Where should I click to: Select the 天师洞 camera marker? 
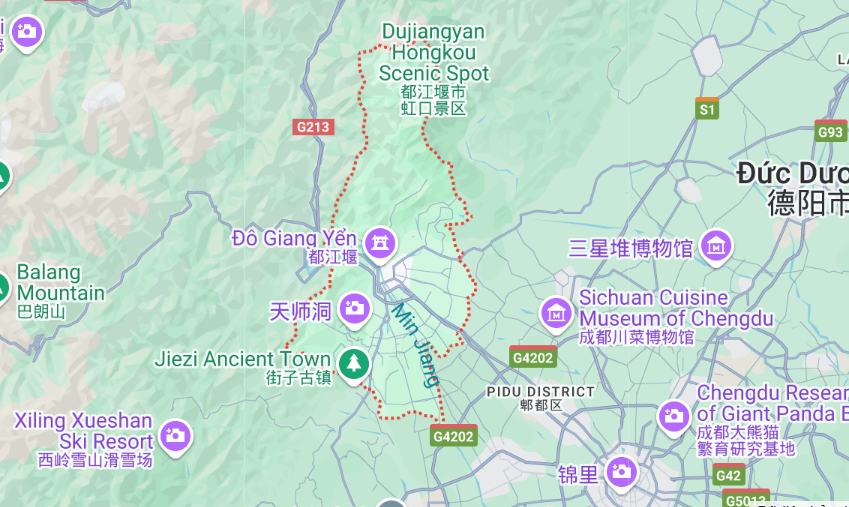coord(354,310)
